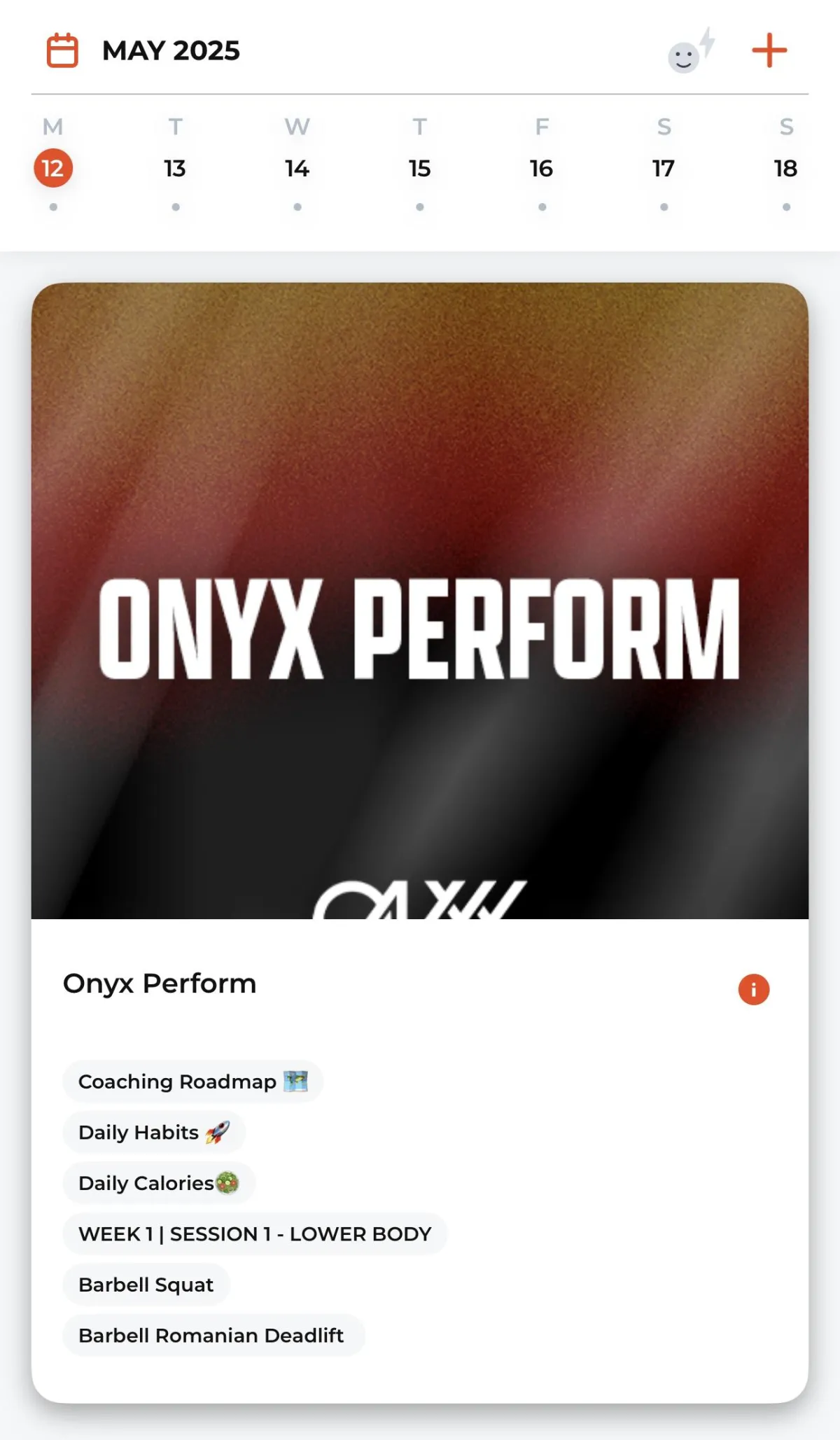840x1440 pixels.
Task: Tap the Barbell Squat chip
Action: coord(146,1285)
